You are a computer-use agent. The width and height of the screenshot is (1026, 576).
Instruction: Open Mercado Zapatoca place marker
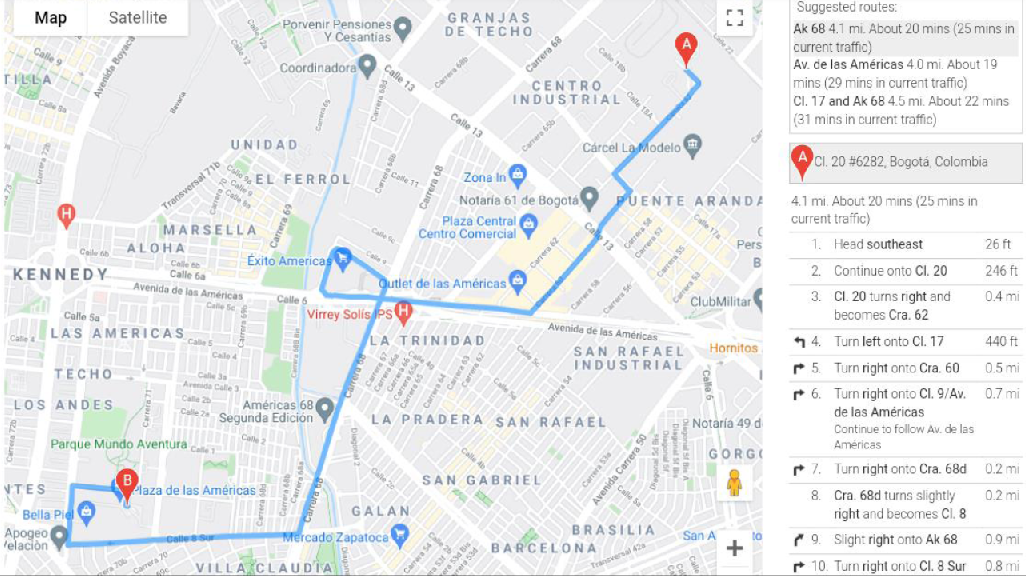(400, 534)
